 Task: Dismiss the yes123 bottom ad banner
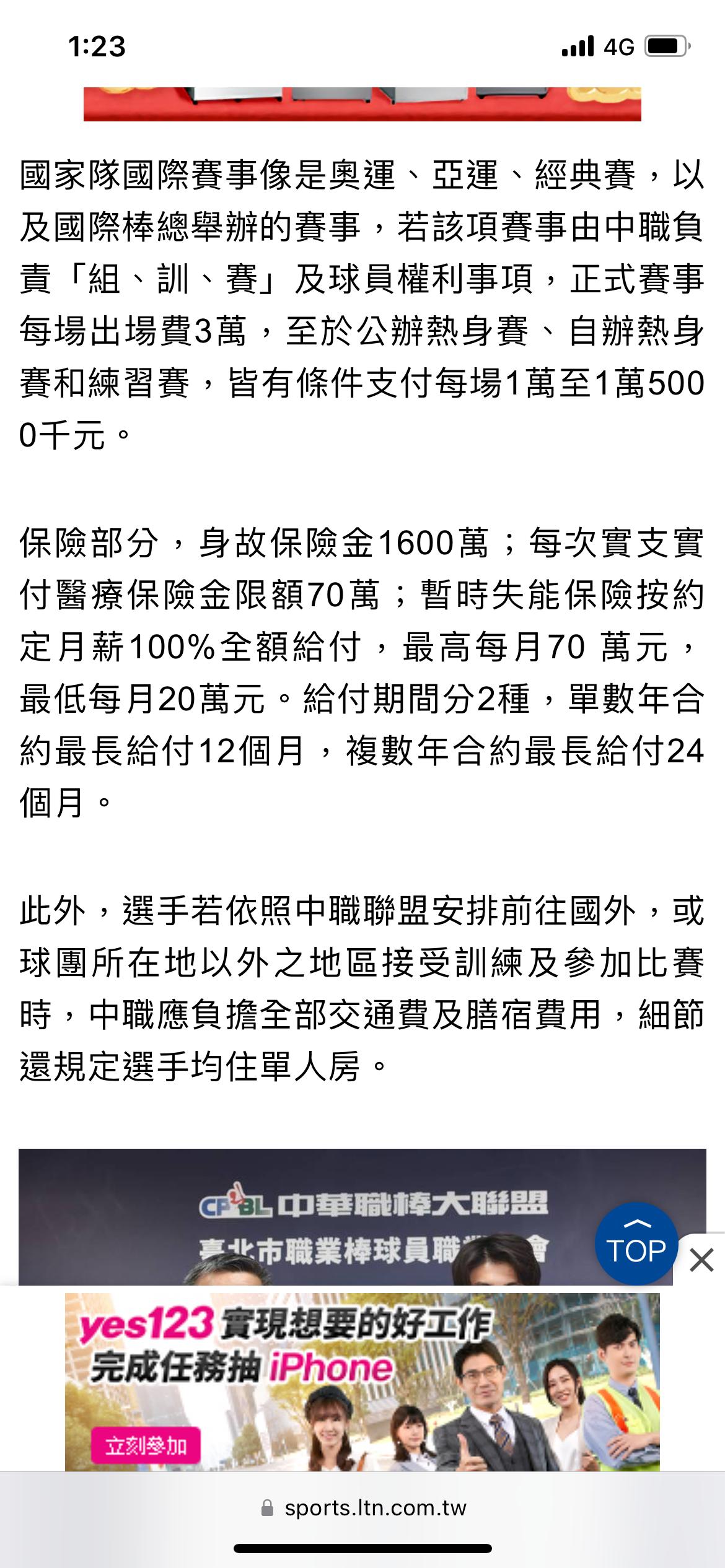click(x=701, y=1260)
